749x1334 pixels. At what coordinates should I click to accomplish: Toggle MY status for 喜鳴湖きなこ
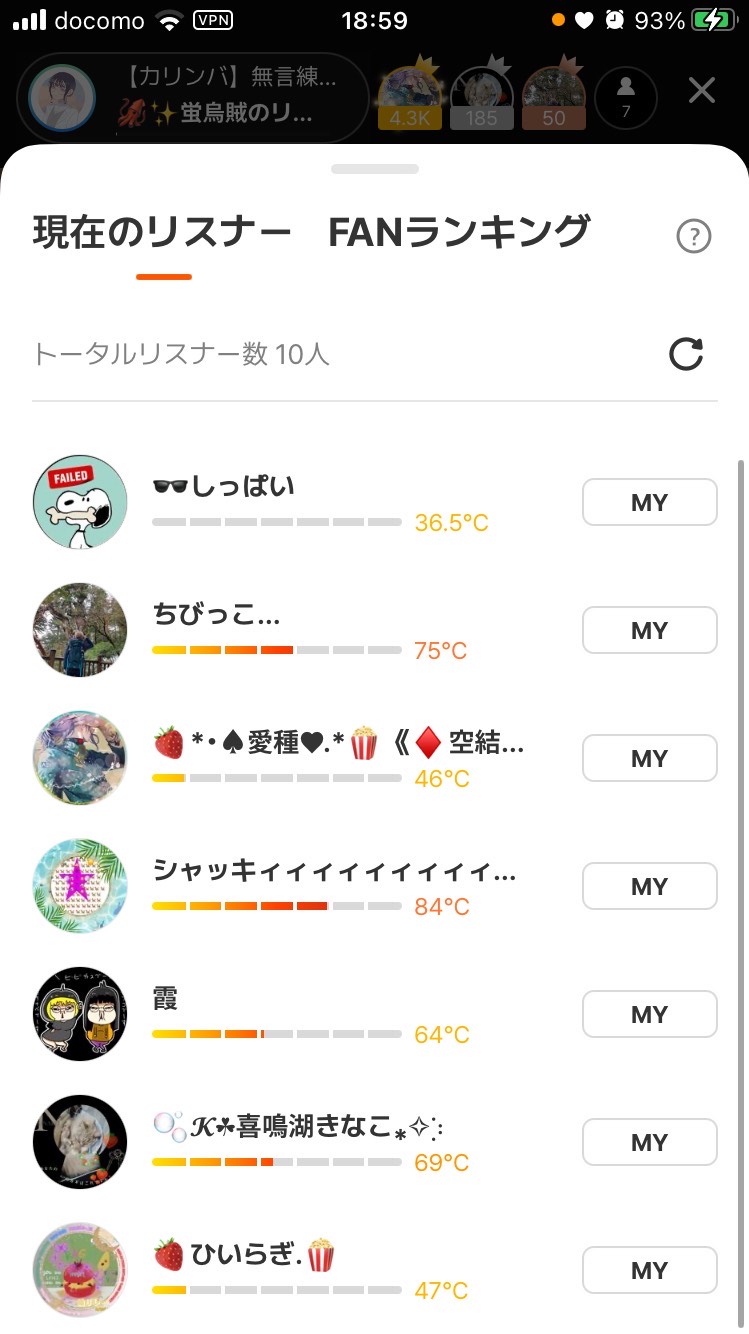(x=649, y=1142)
